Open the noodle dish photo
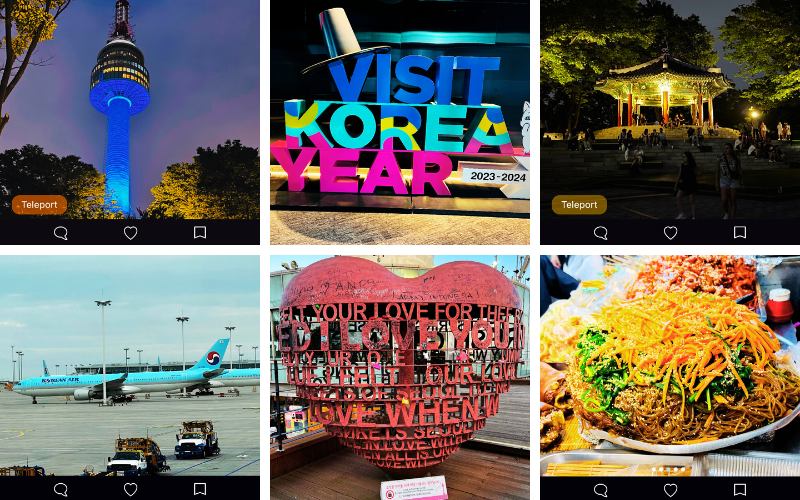 pos(670,365)
